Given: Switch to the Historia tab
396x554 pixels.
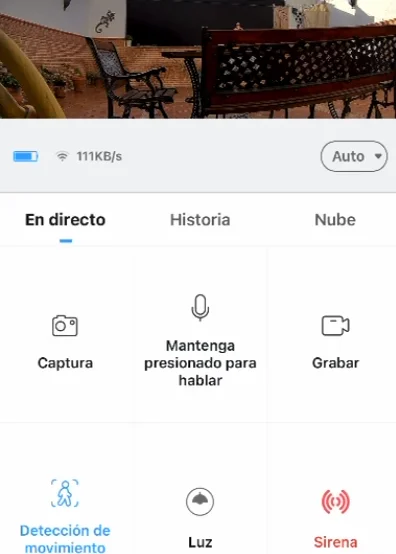Looking at the screenshot, I should coord(200,220).
